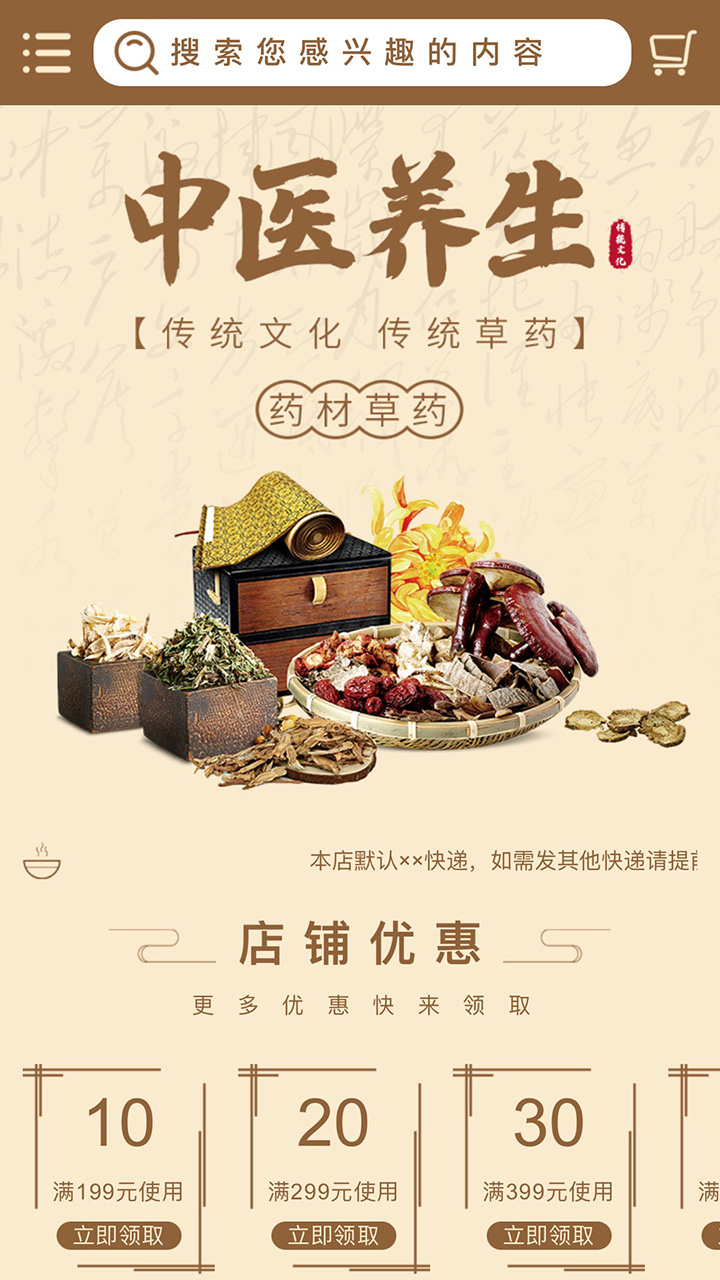Image resolution: width=720 pixels, height=1280 pixels.
Task: Claim the 20 yuan coupon
Action: click(334, 1235)
